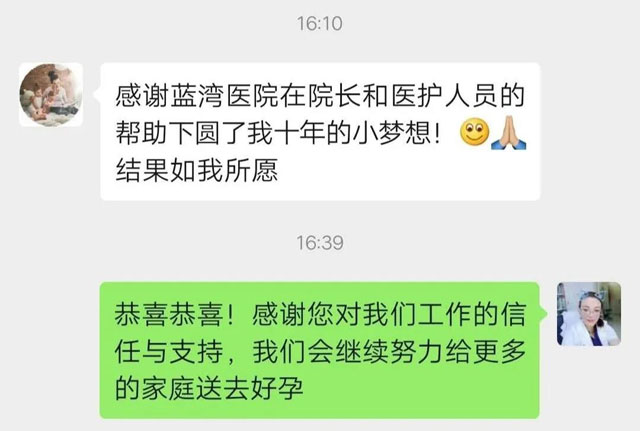640x431 pixels.
Task: Open the profile of the hospital staff member who replied
Action: 589,314
